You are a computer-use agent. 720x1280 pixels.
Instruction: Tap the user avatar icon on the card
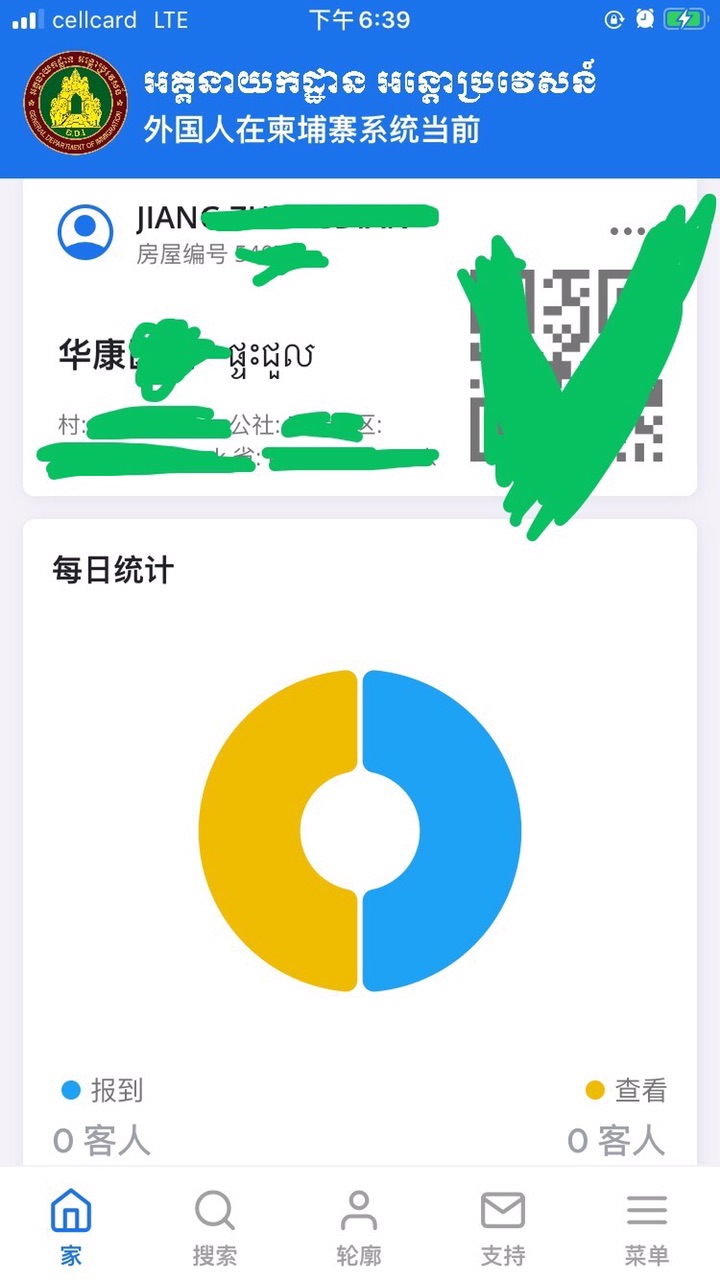pyautogui.click(x=85, y=232)
